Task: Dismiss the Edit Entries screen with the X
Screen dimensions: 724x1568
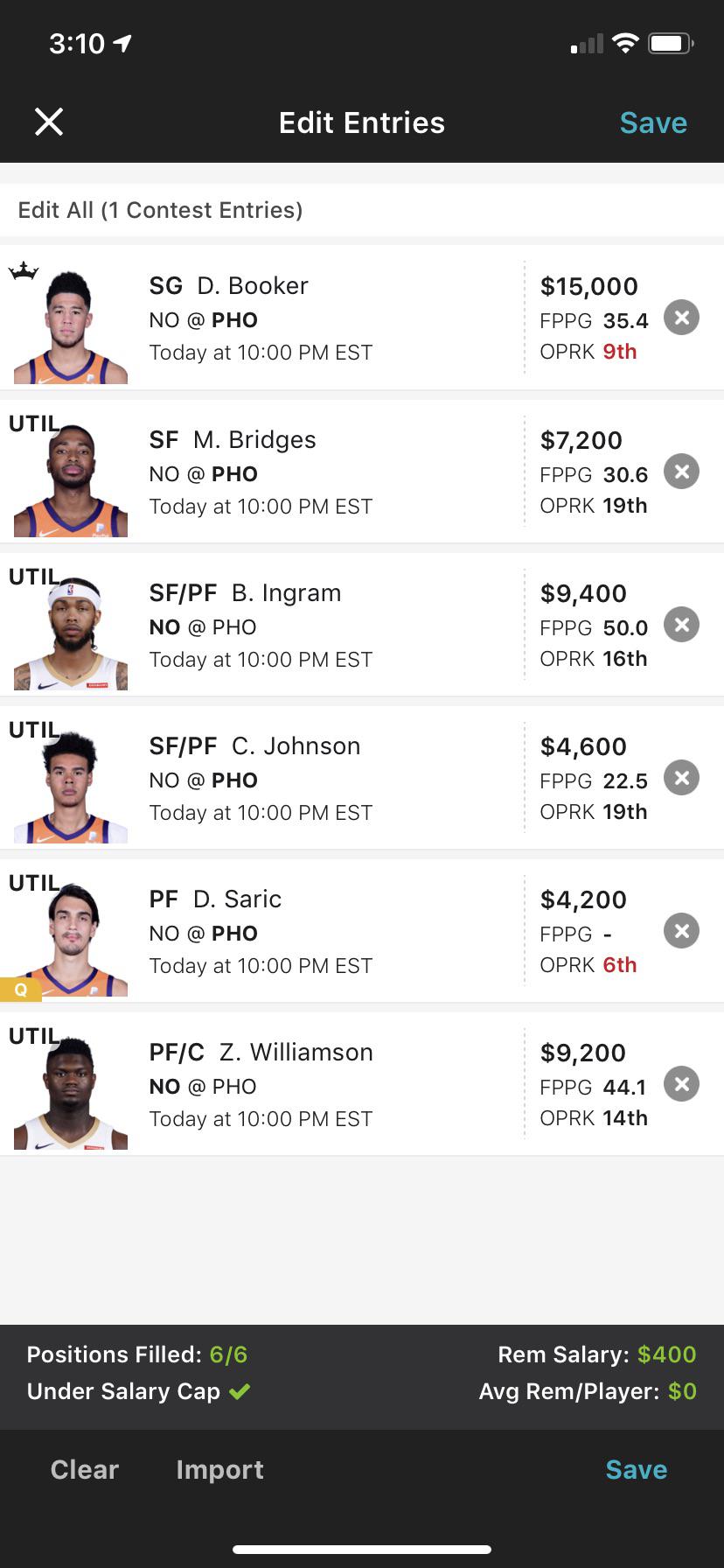Action: tap(49, 122)
